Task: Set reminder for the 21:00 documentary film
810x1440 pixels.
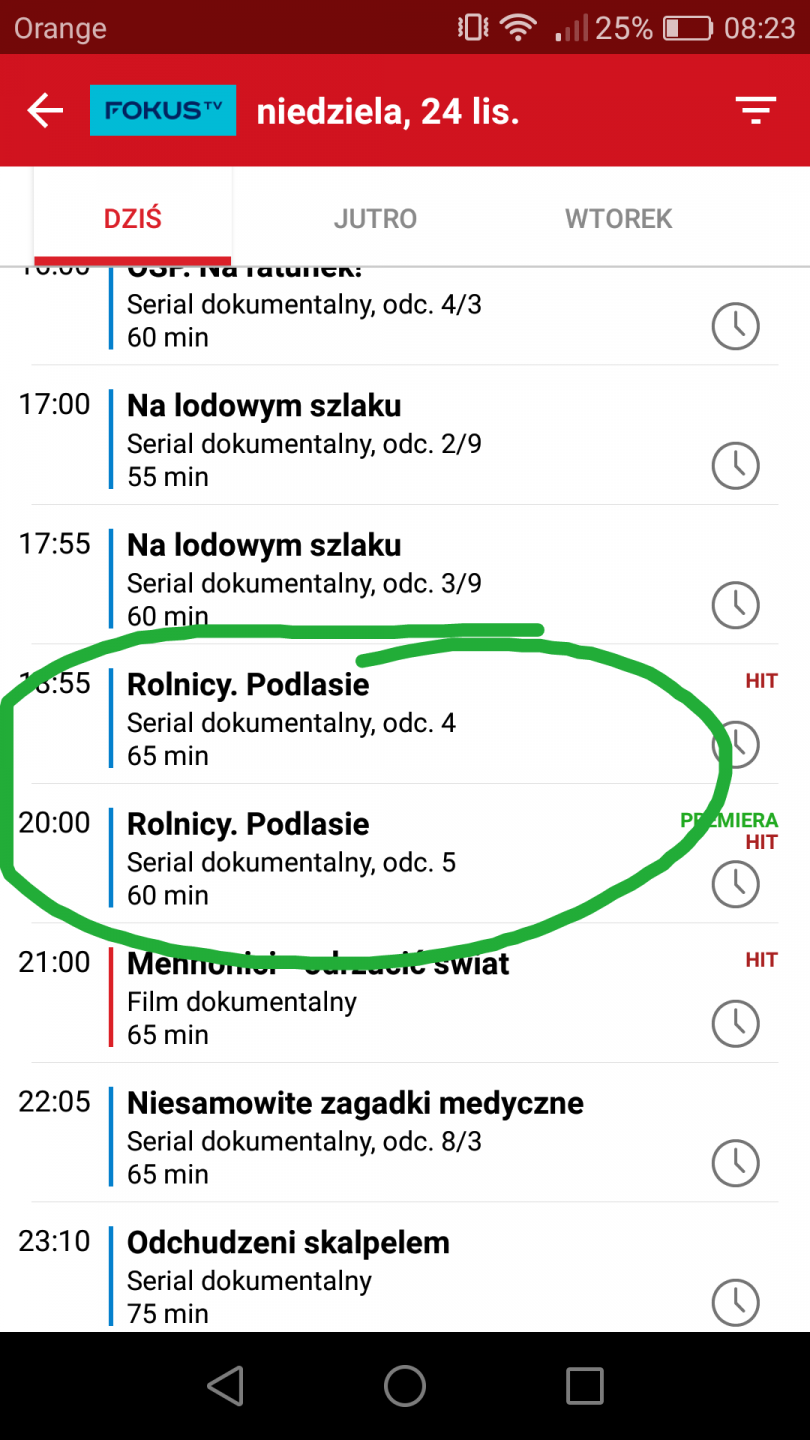Action: tap(735, 1023)
